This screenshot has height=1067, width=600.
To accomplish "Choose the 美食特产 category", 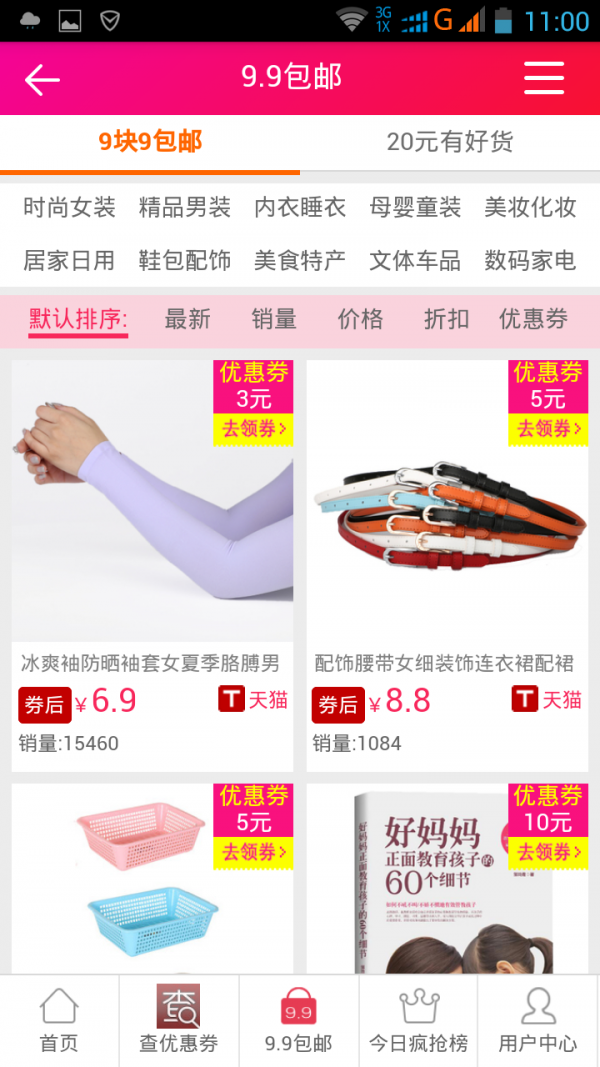I will click(300, 260).
